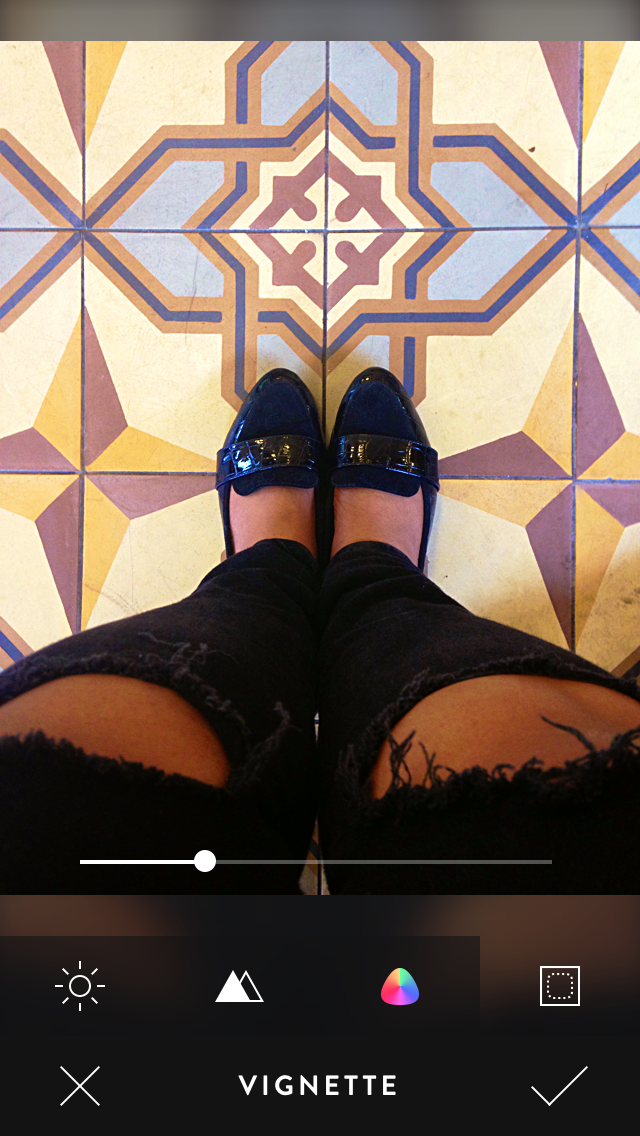
Task: Select the mountains sharpen tool
Action: pos(239,987)
